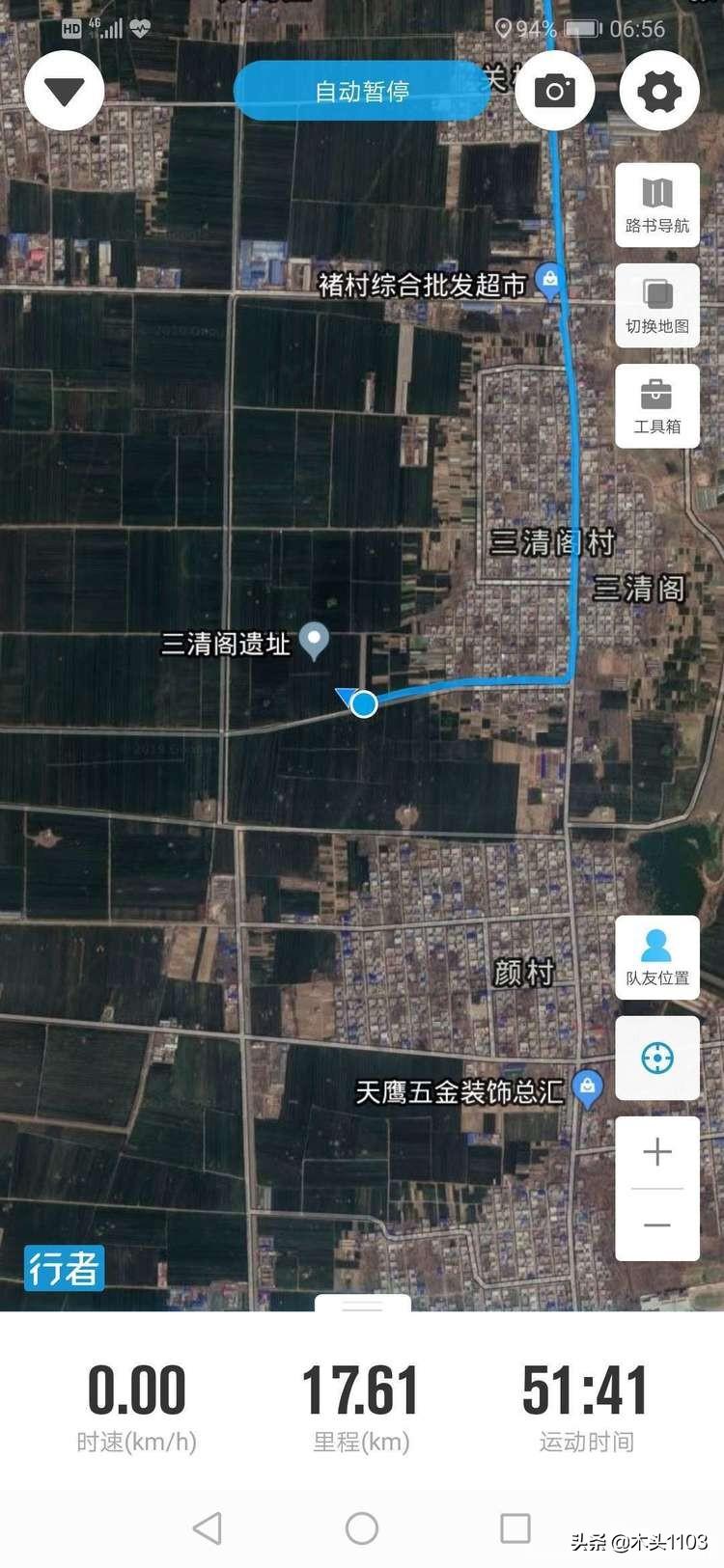Viewport: 724px width, 1568px height.
Task: Tap the 自动暂停 auto-pause pill
Action: [362, 91]
